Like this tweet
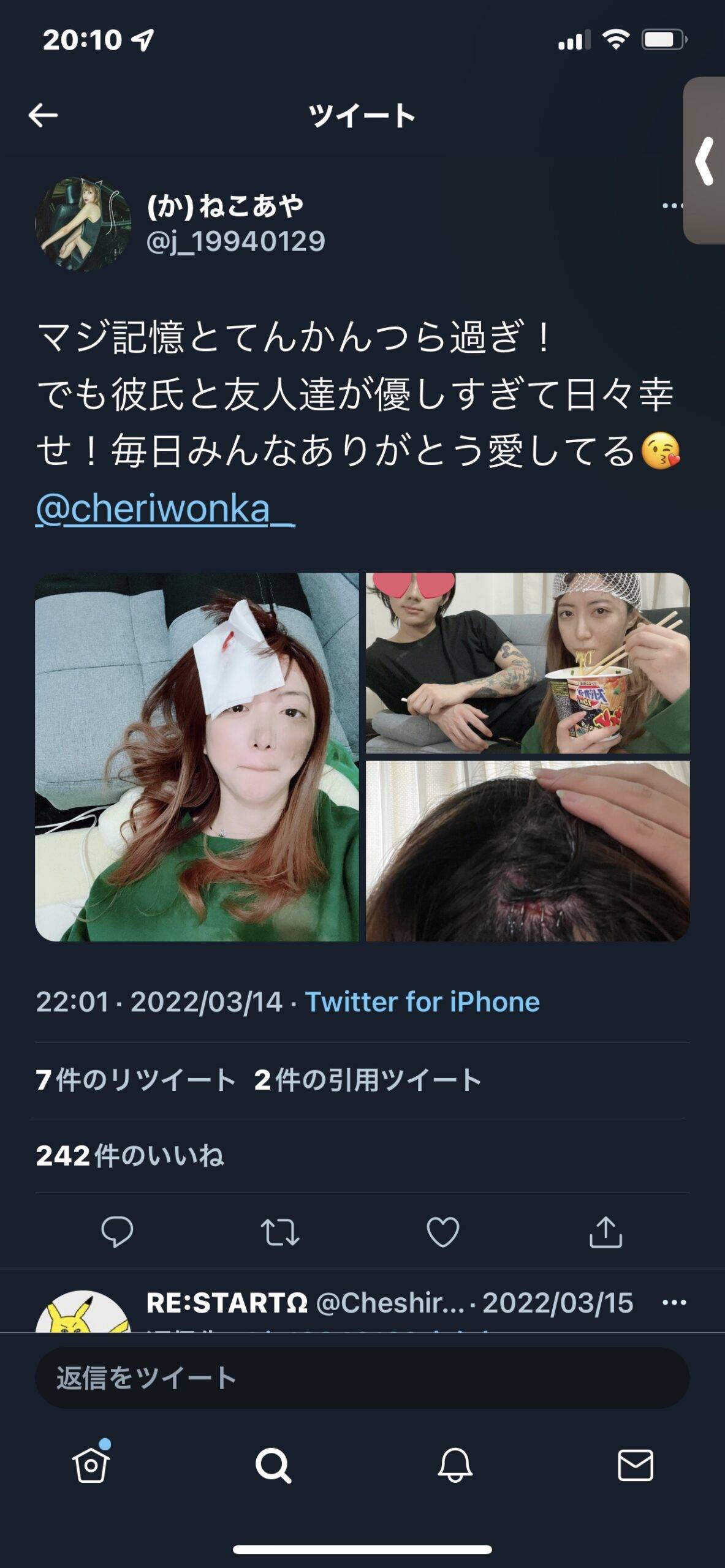This screenshot has width=725, height=1568. click(442, 1232)
